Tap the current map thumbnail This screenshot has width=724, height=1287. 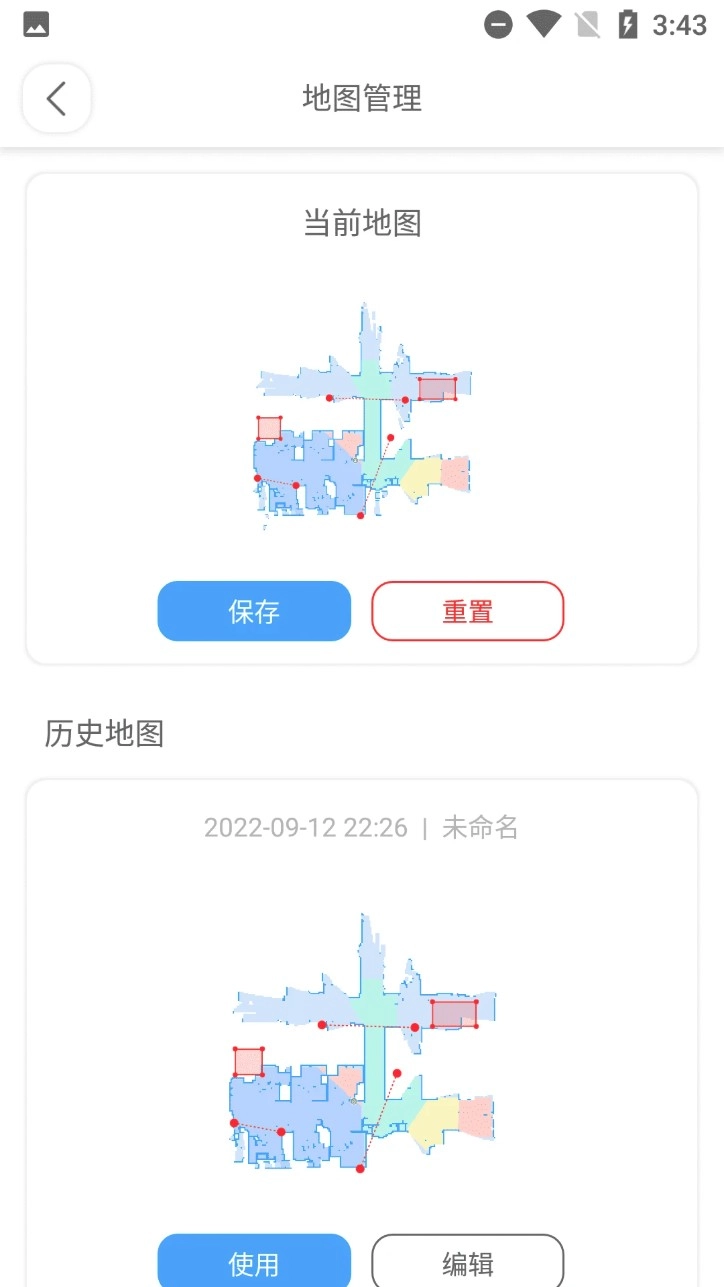tap(362, 420)
